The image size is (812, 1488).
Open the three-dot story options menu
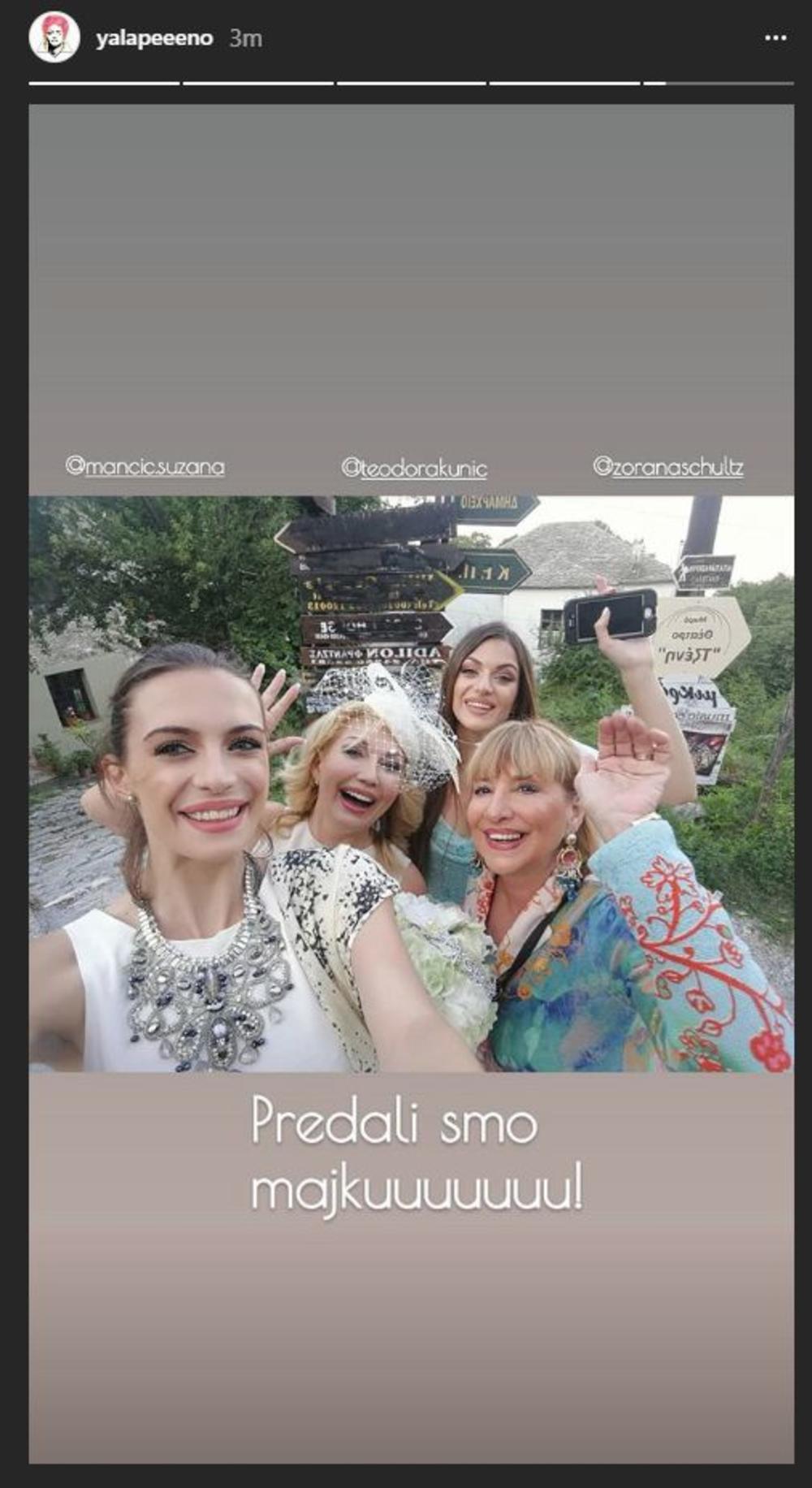[775, 38]
